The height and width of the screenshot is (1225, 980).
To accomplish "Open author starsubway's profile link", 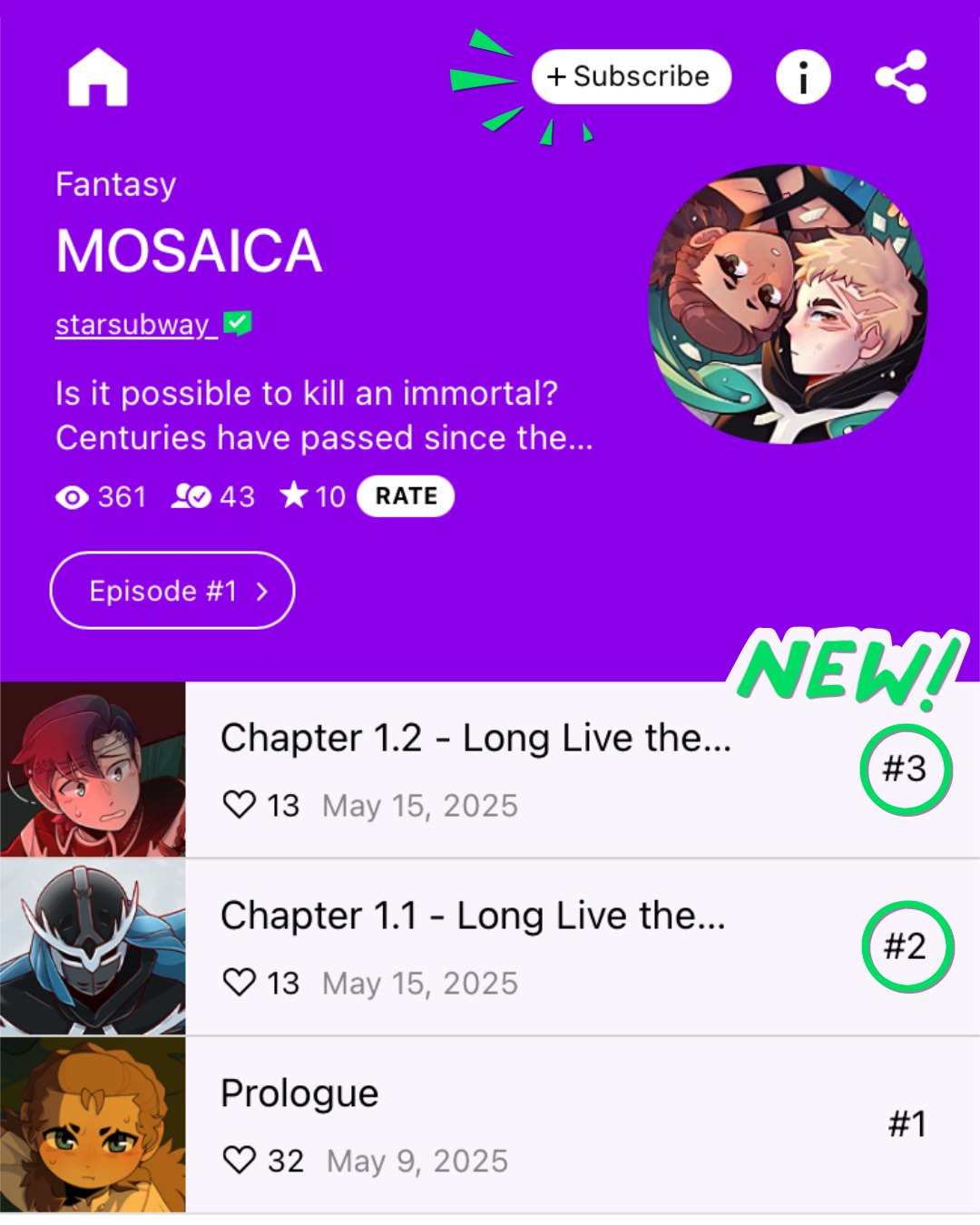I will pyautogui.click(x=132, y=325).
